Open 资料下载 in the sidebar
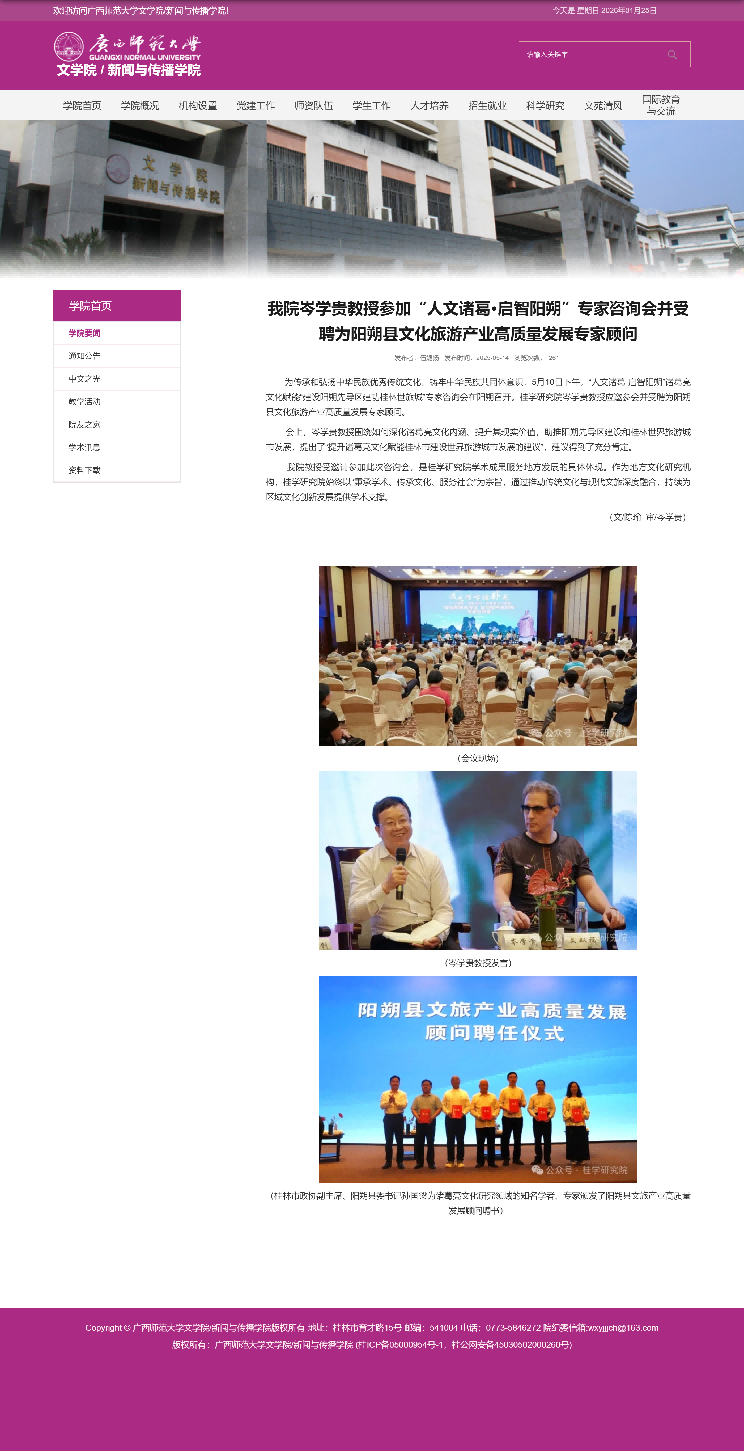 (x=85, y=470)
